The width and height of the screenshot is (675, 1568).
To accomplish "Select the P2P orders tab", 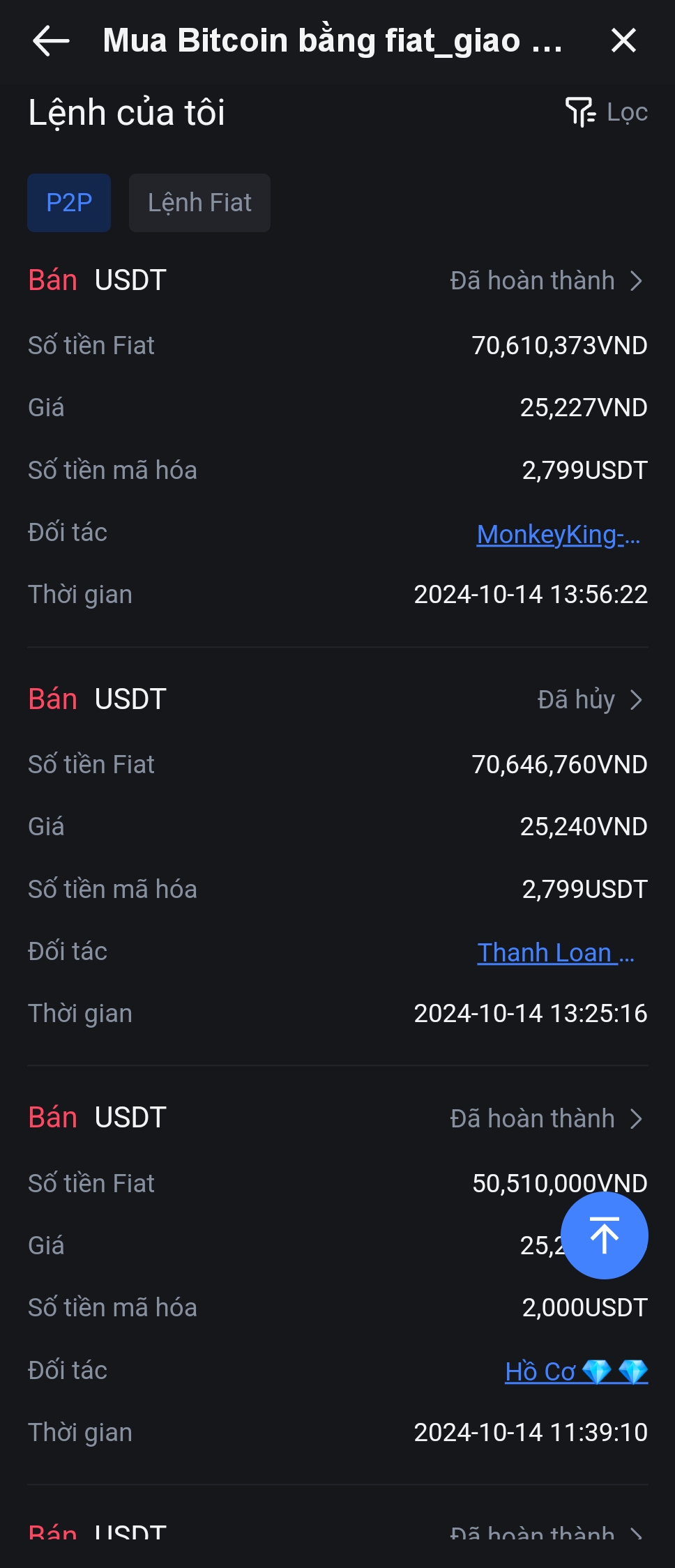I will click(x=69, y=203).
